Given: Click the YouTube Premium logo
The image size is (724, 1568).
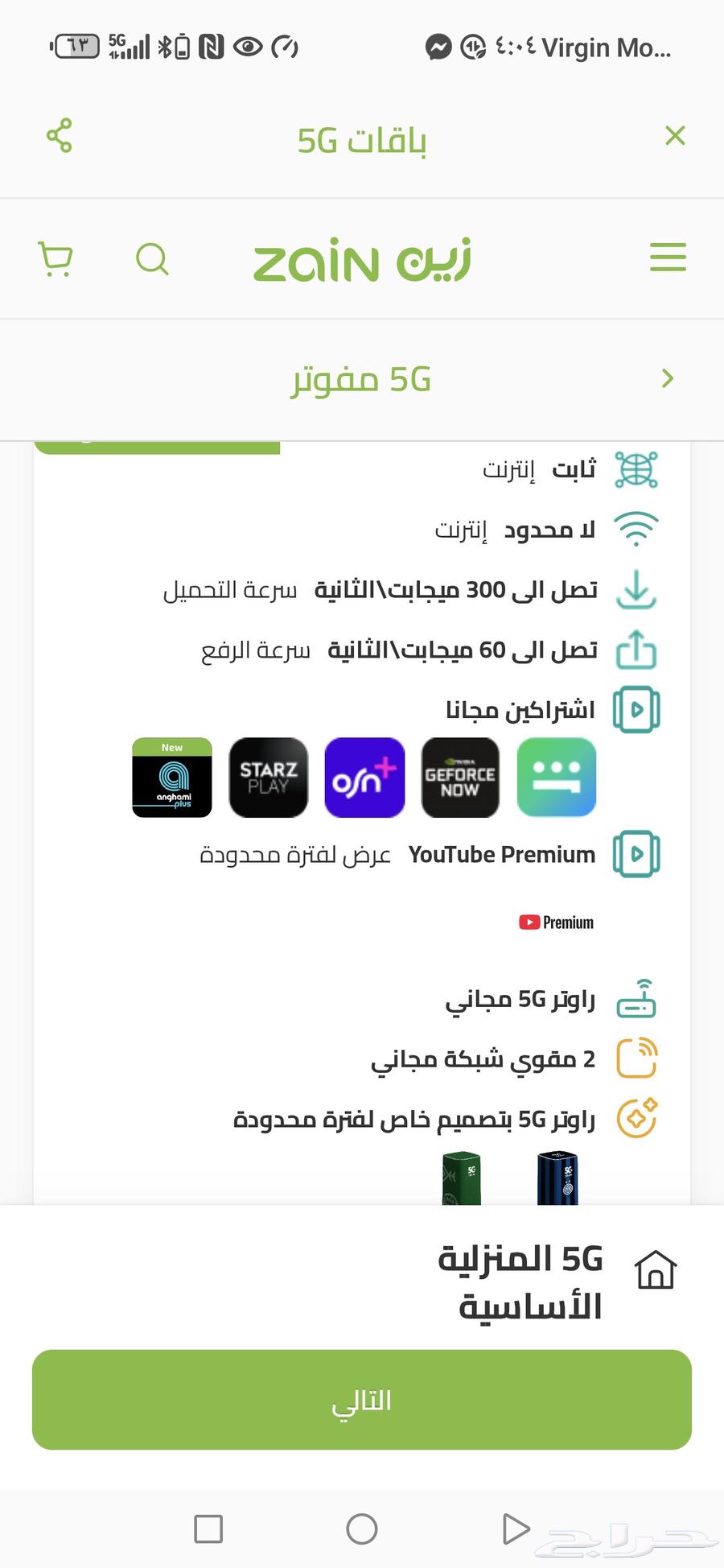Looking at the screenshot, I should pos(555,922).
